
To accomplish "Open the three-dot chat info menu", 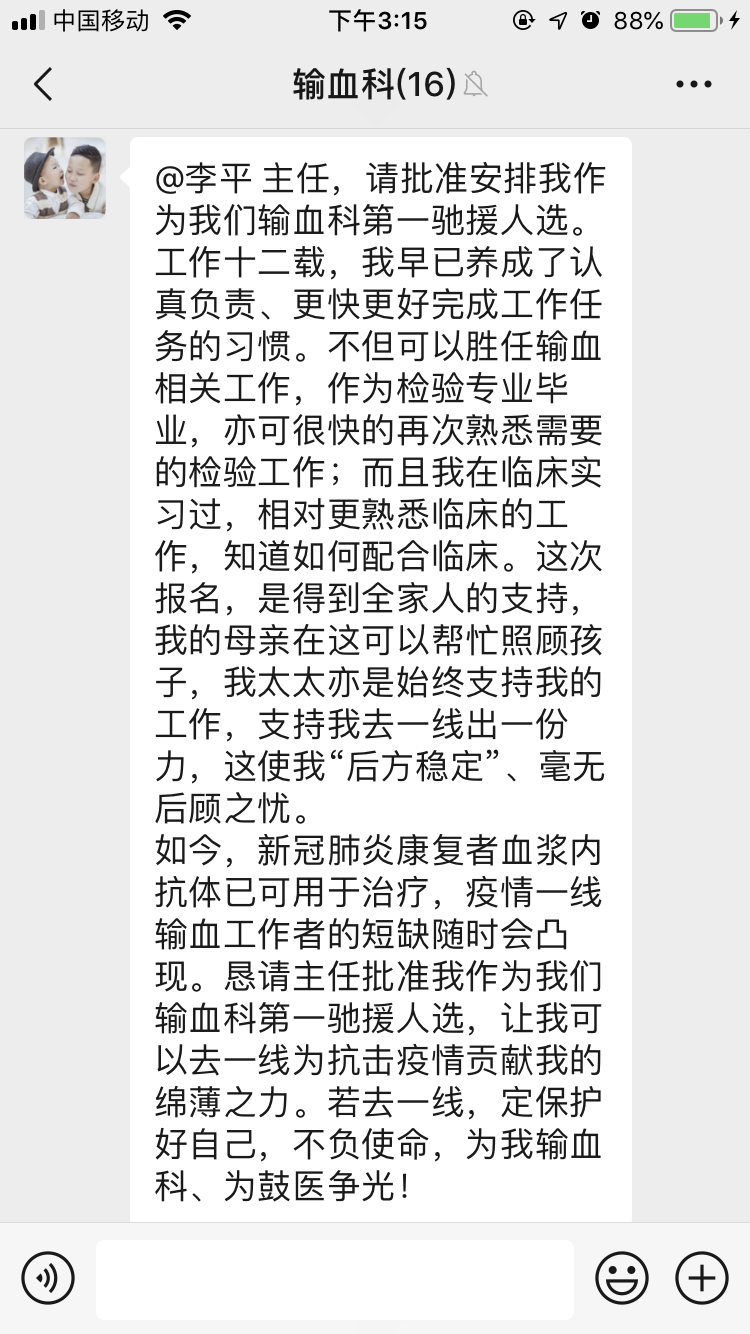I will 693,85.
